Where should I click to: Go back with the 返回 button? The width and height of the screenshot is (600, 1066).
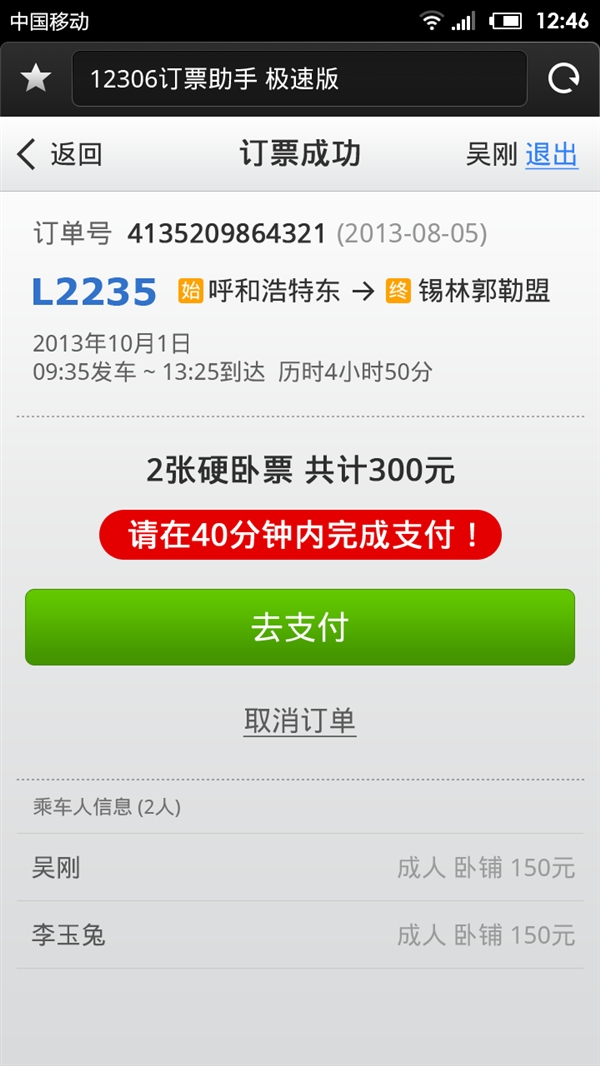pyautogui.click(x=60, y=154)
